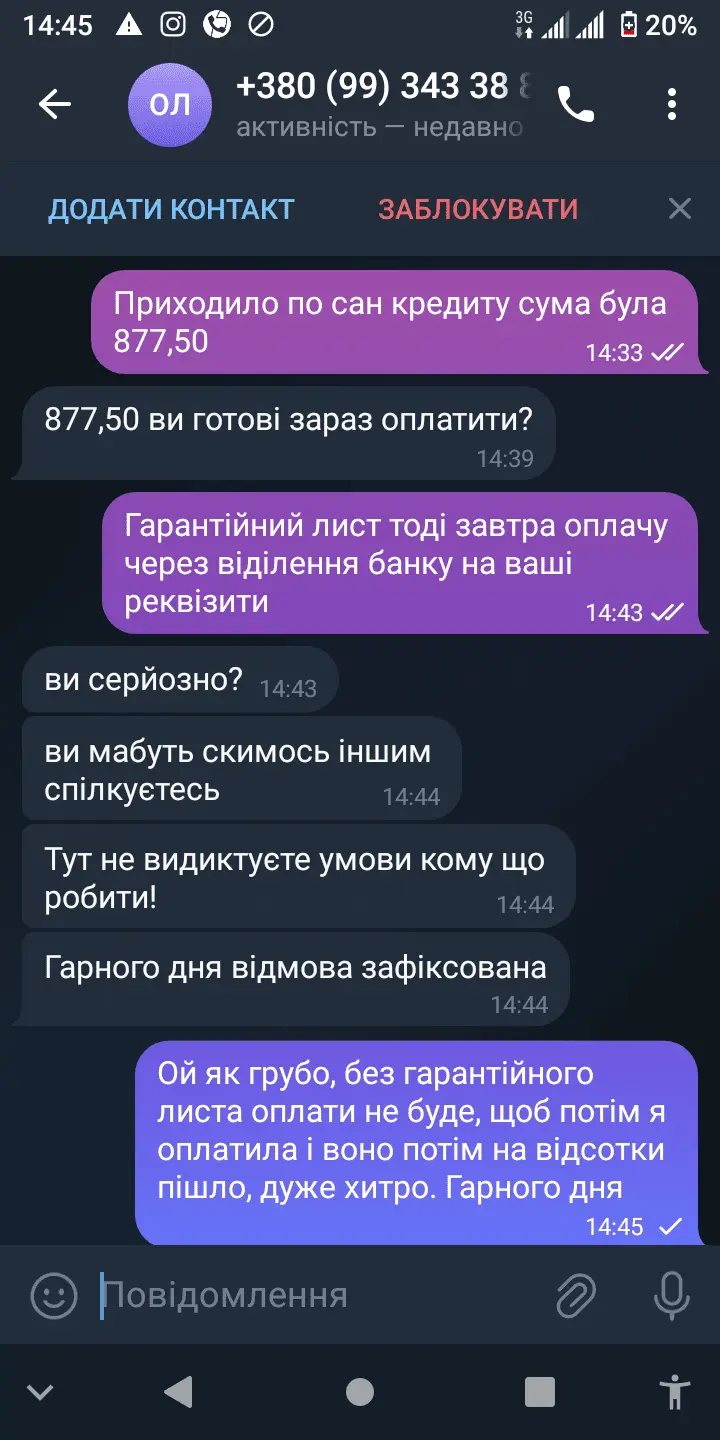
Task: Dismiss the add contact banner
Action: pos(680,209)
